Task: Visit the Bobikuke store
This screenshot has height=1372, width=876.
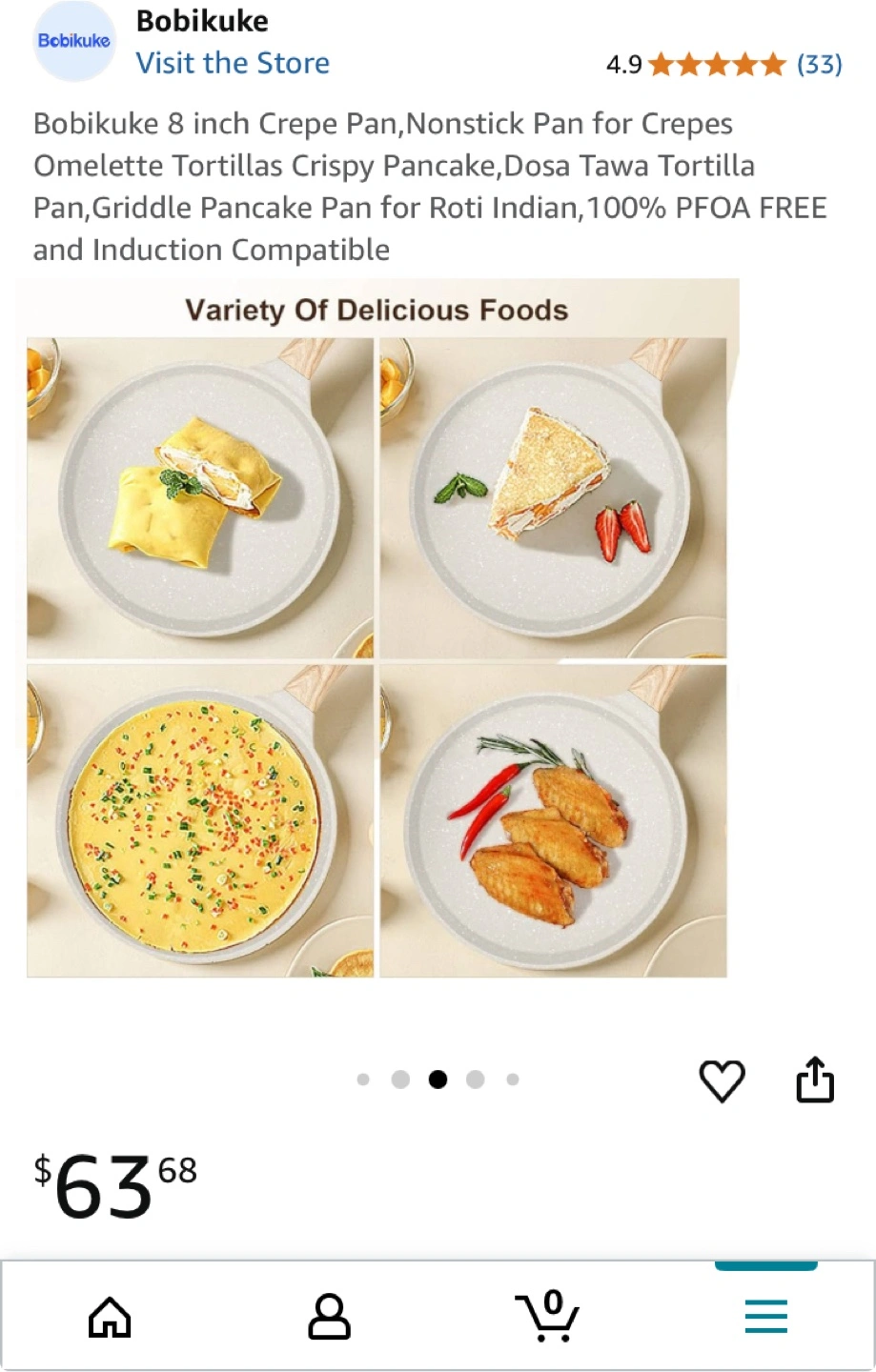Action: point(233,63)
